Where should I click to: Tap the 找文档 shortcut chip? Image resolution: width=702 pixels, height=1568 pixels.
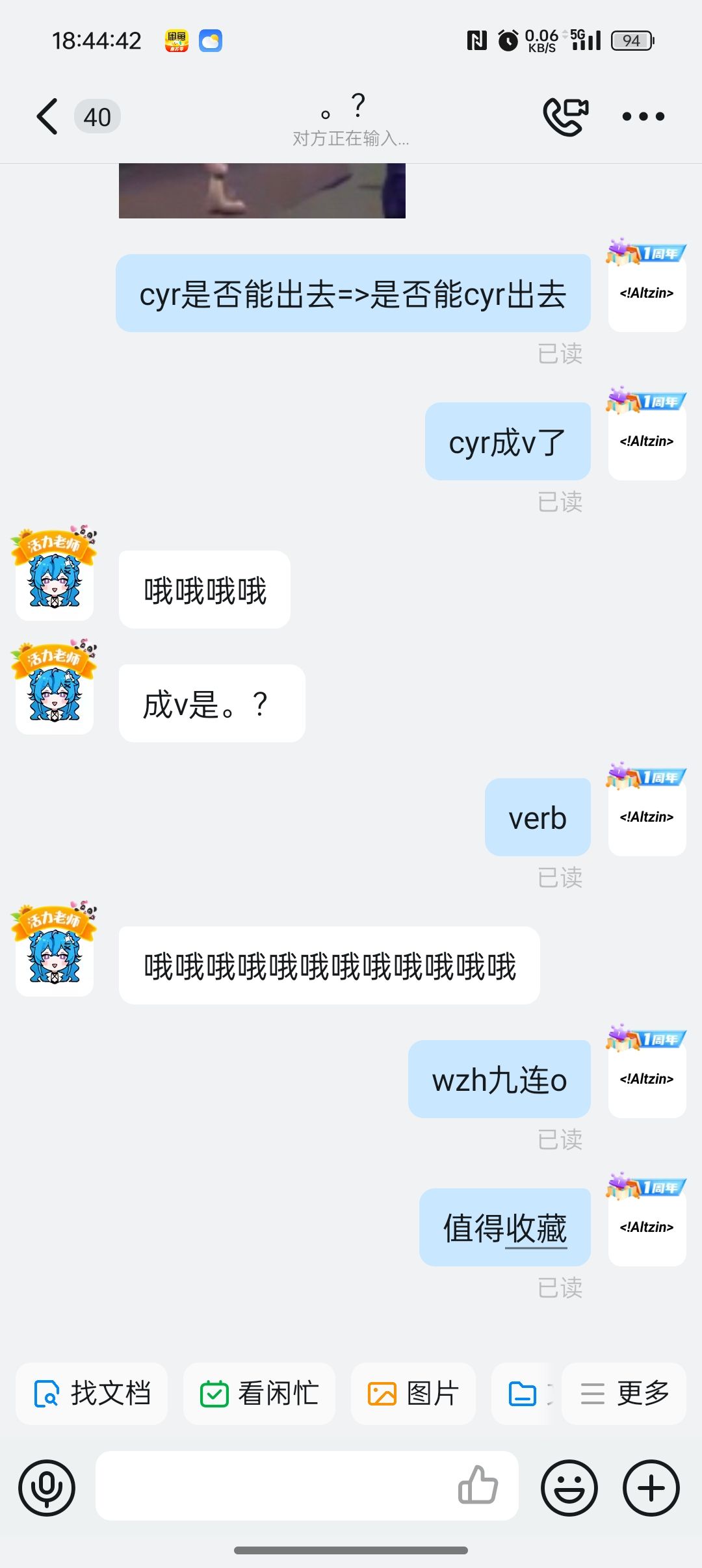tap(92, 1394)
